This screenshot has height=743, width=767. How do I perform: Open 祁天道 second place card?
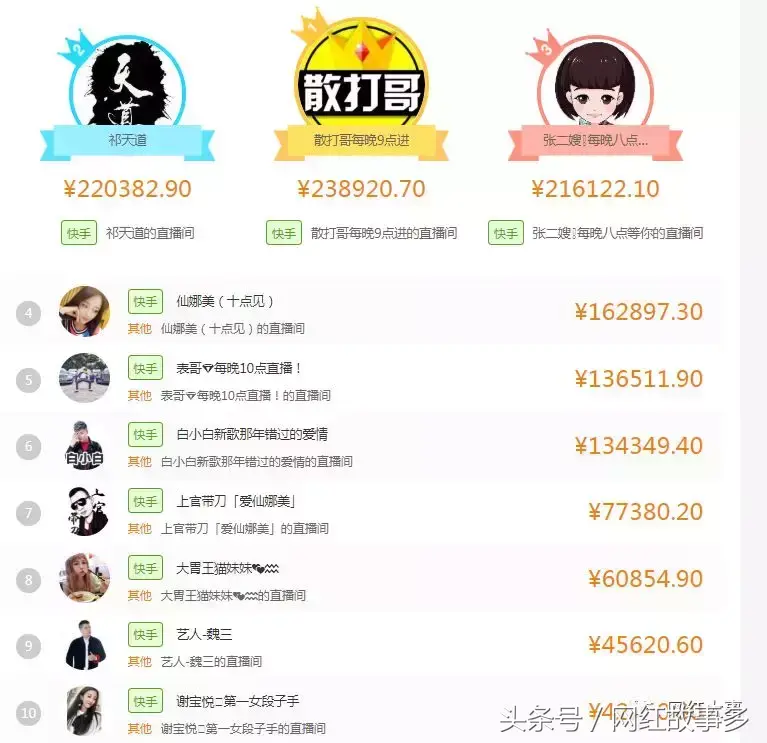tap(126, 92)
